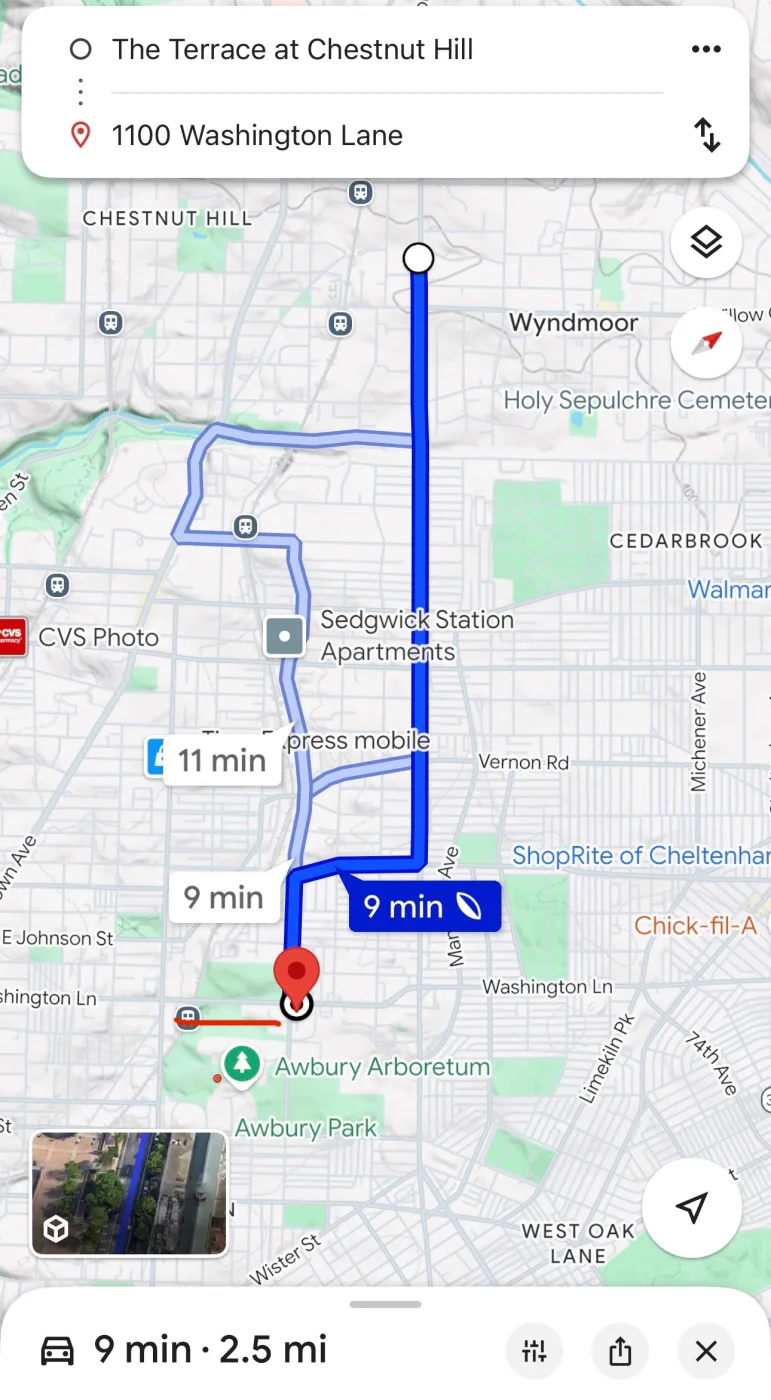Center the map on my location

pos(691,1207)
